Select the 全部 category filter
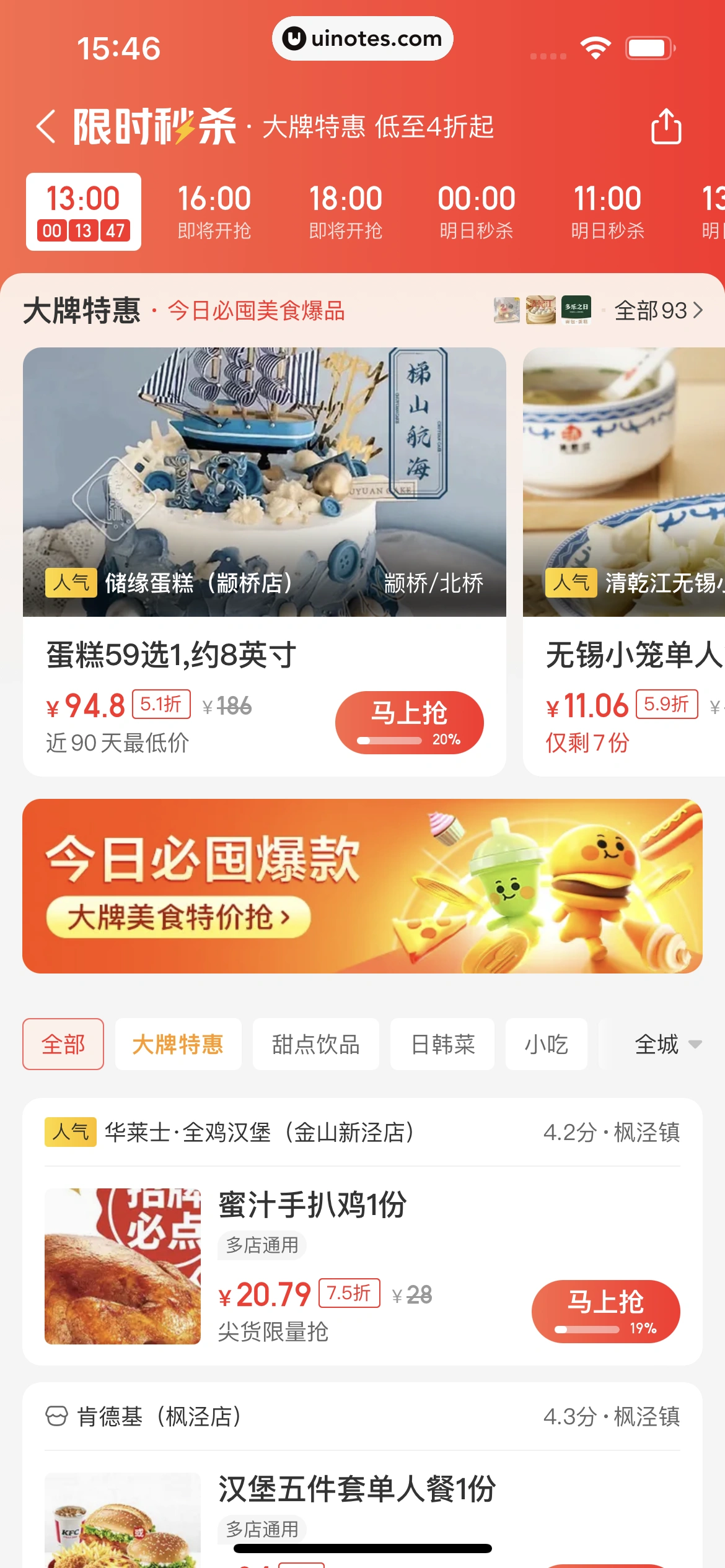This screenshot has height=1568, width=725. click(x=63, y=1044)
